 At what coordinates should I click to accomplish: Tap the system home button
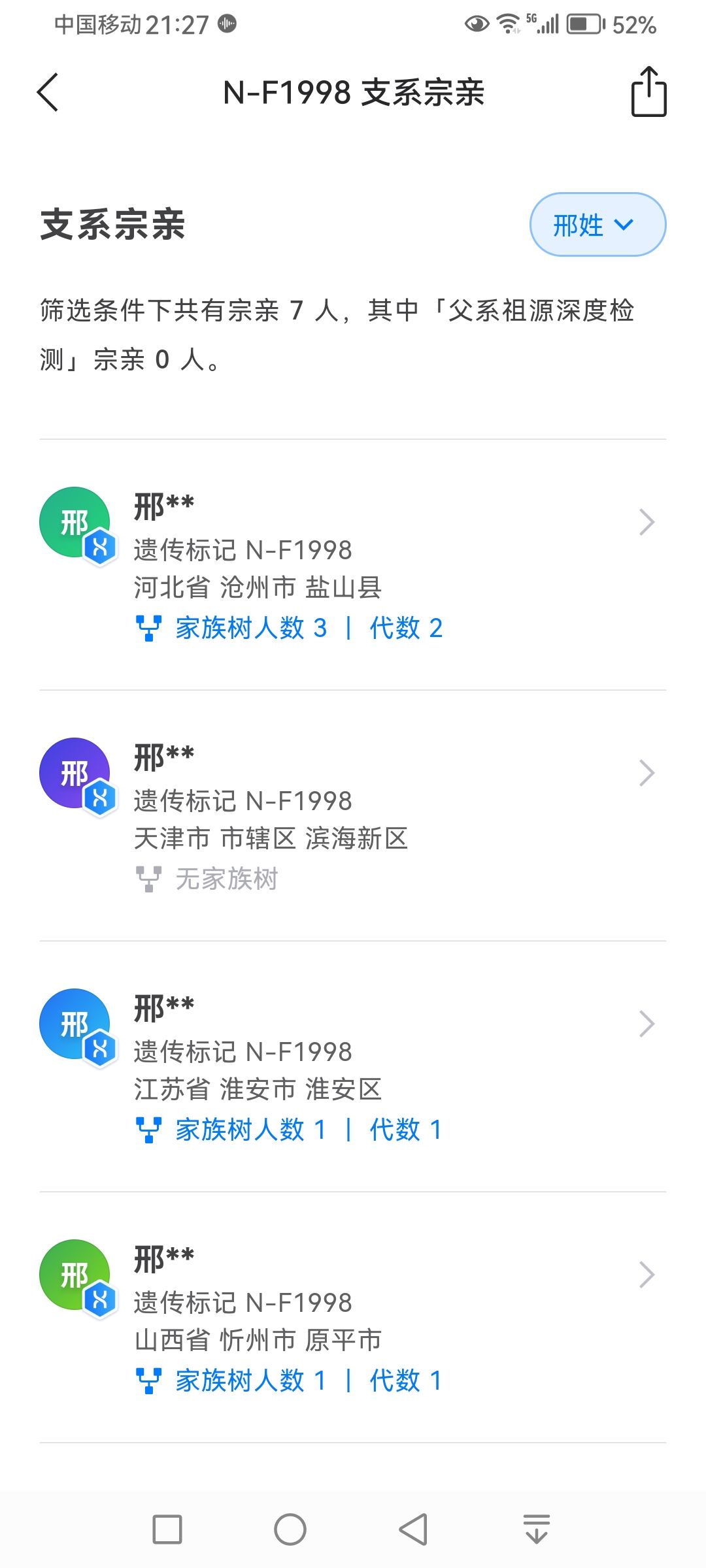290,1529
